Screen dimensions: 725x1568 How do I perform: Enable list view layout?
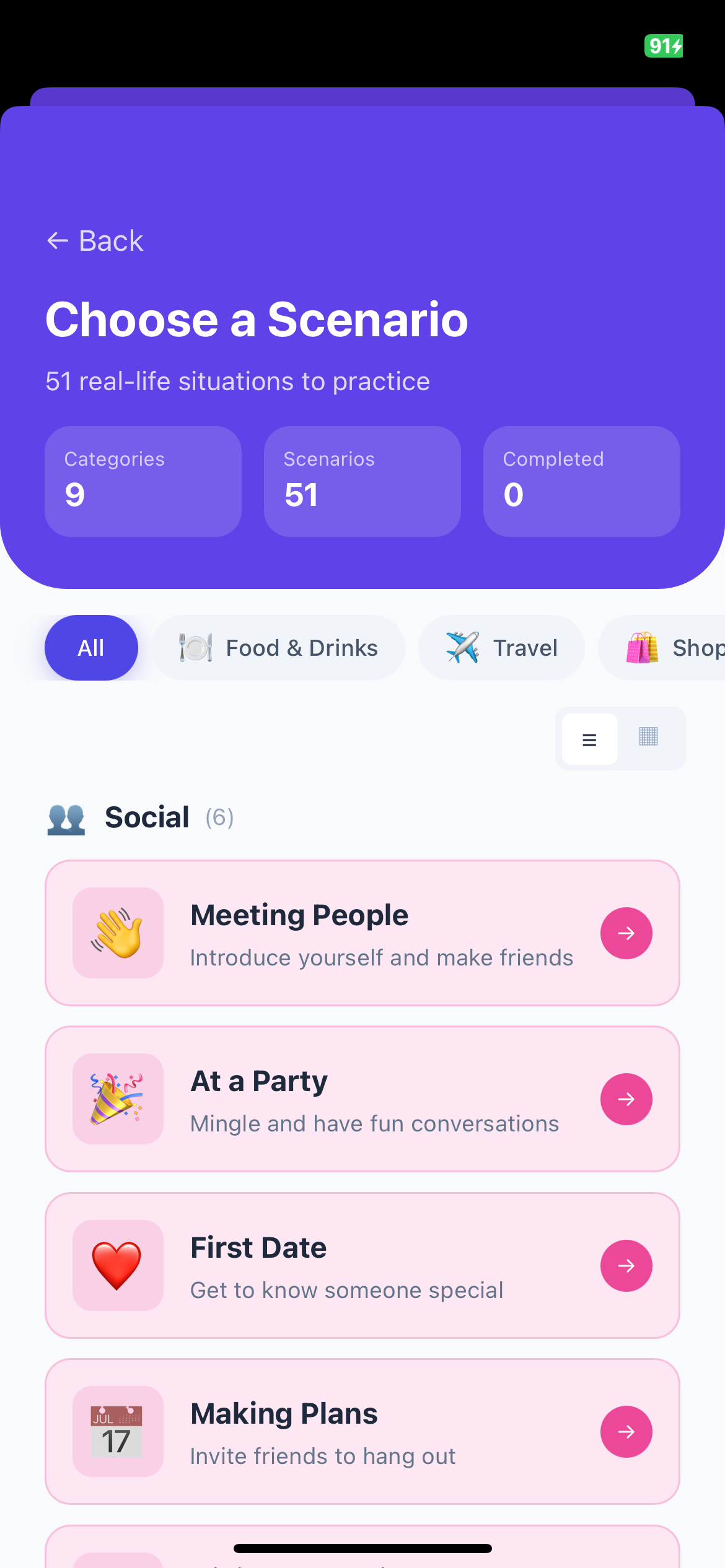[589, 738]
